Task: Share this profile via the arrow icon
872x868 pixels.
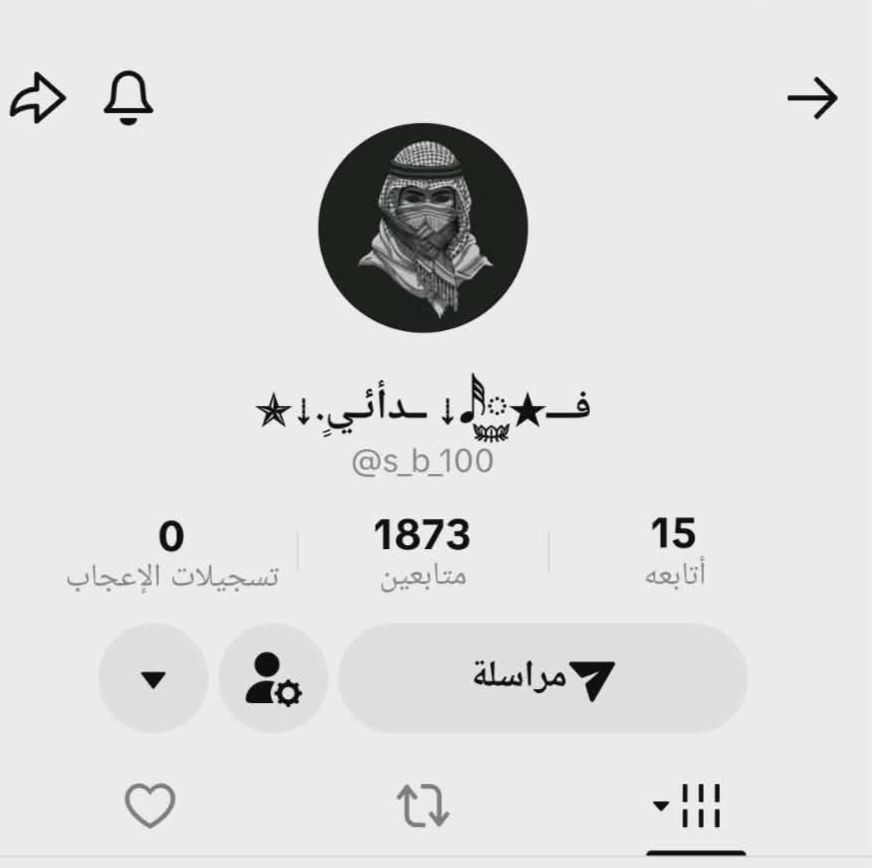Action: tap(37, 100)
